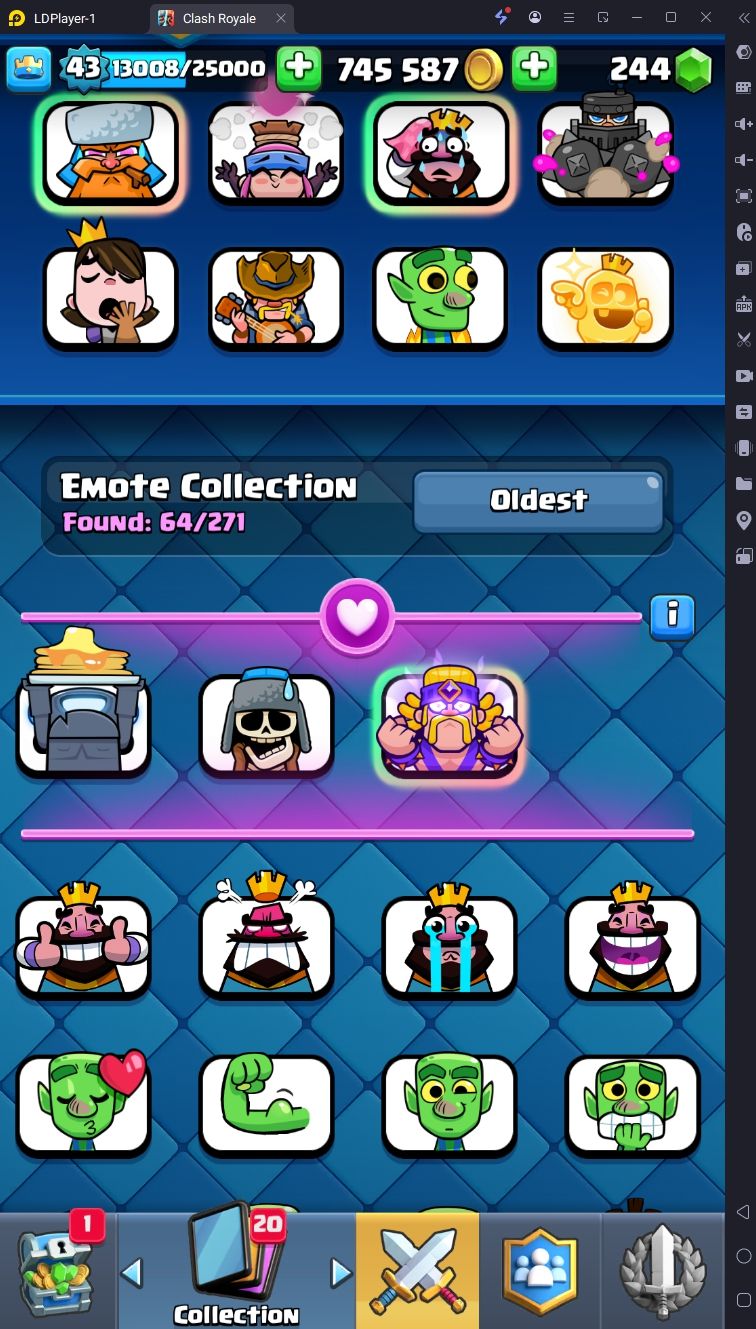Screen dimensions: 756x1329
Task: Tap the yawning princess emote slot
Action: click(x=110, y=297)
